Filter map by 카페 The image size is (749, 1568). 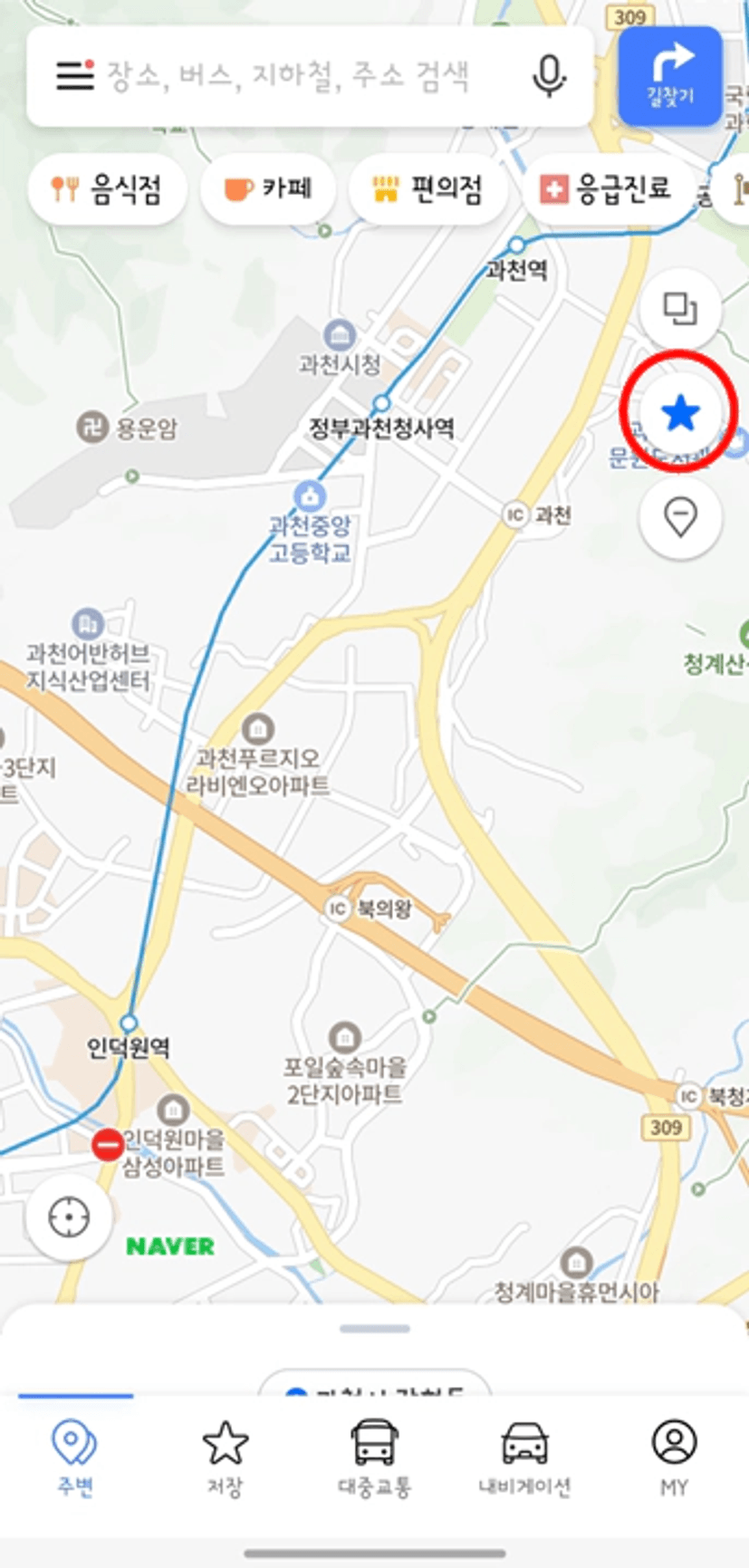[268, 189]
